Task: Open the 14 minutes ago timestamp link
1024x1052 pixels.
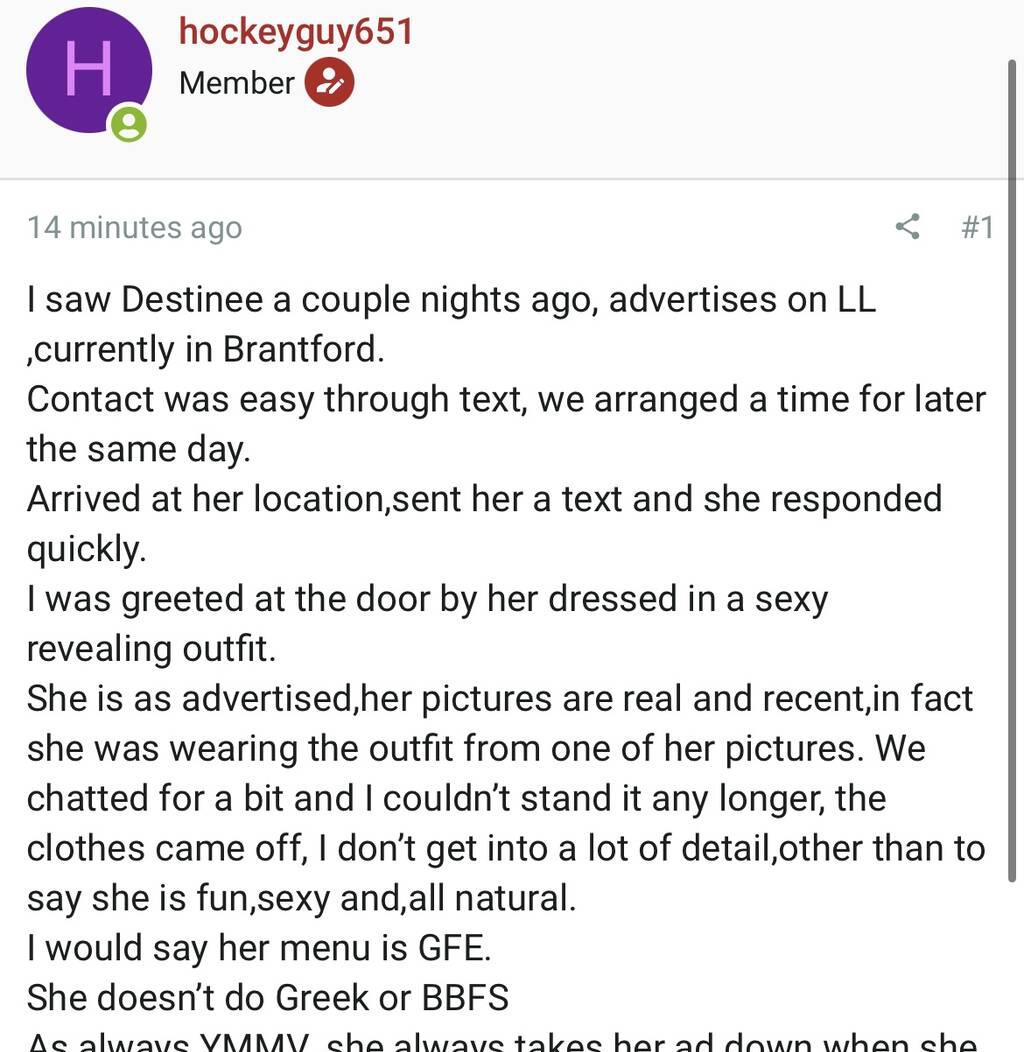Action: click(x=134, y=227)
